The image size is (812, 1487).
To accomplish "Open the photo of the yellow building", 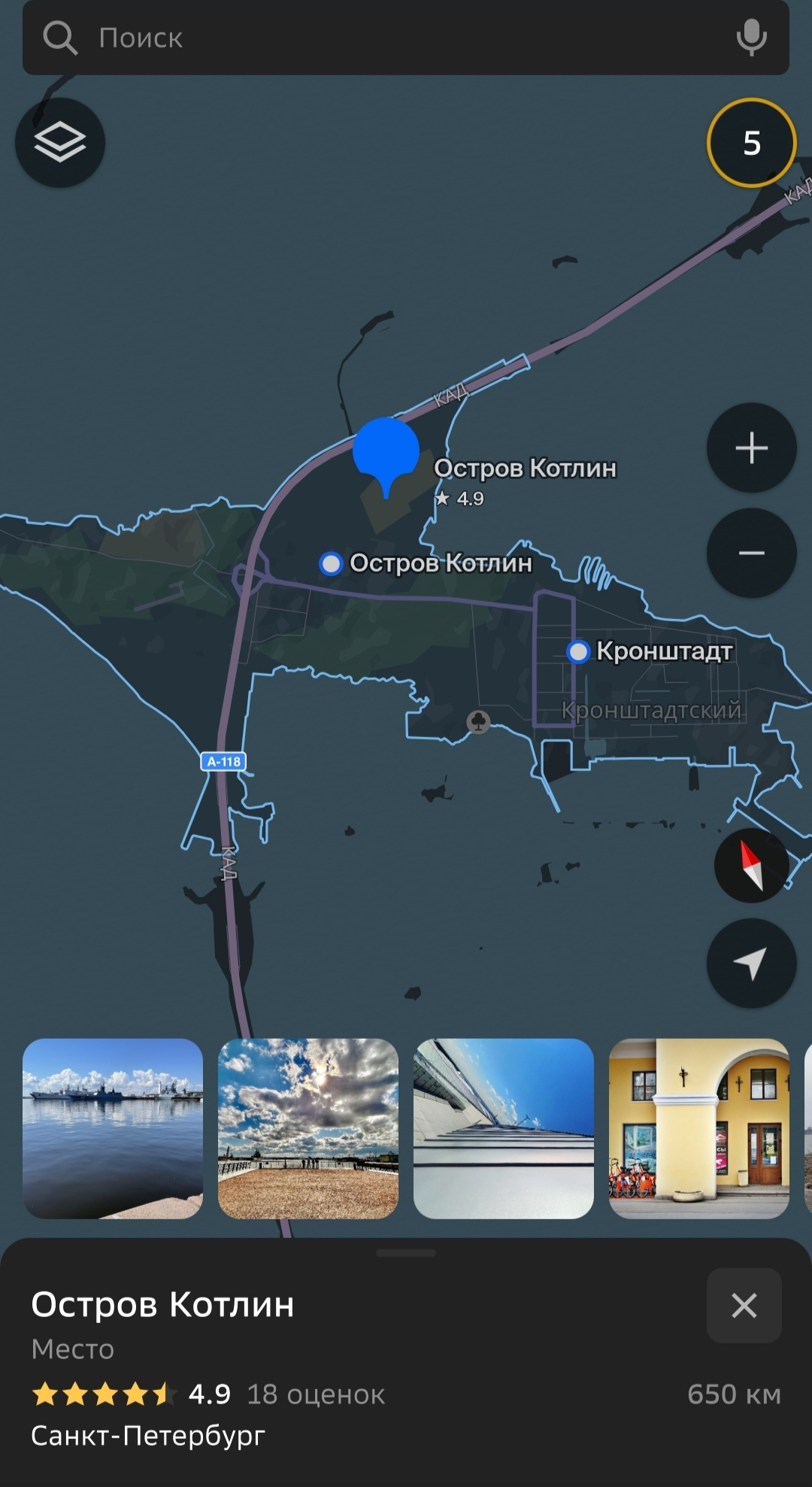I will 698,1128.
